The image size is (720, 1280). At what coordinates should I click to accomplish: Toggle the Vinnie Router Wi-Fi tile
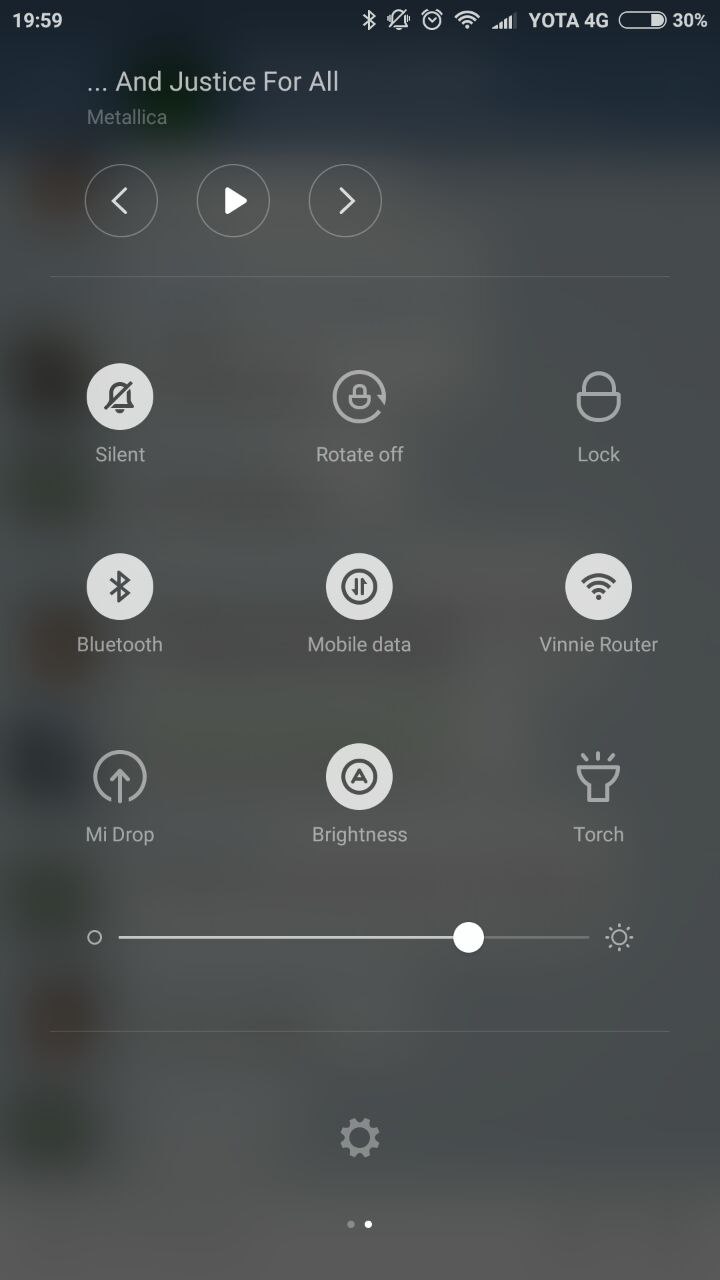(598, 587)
